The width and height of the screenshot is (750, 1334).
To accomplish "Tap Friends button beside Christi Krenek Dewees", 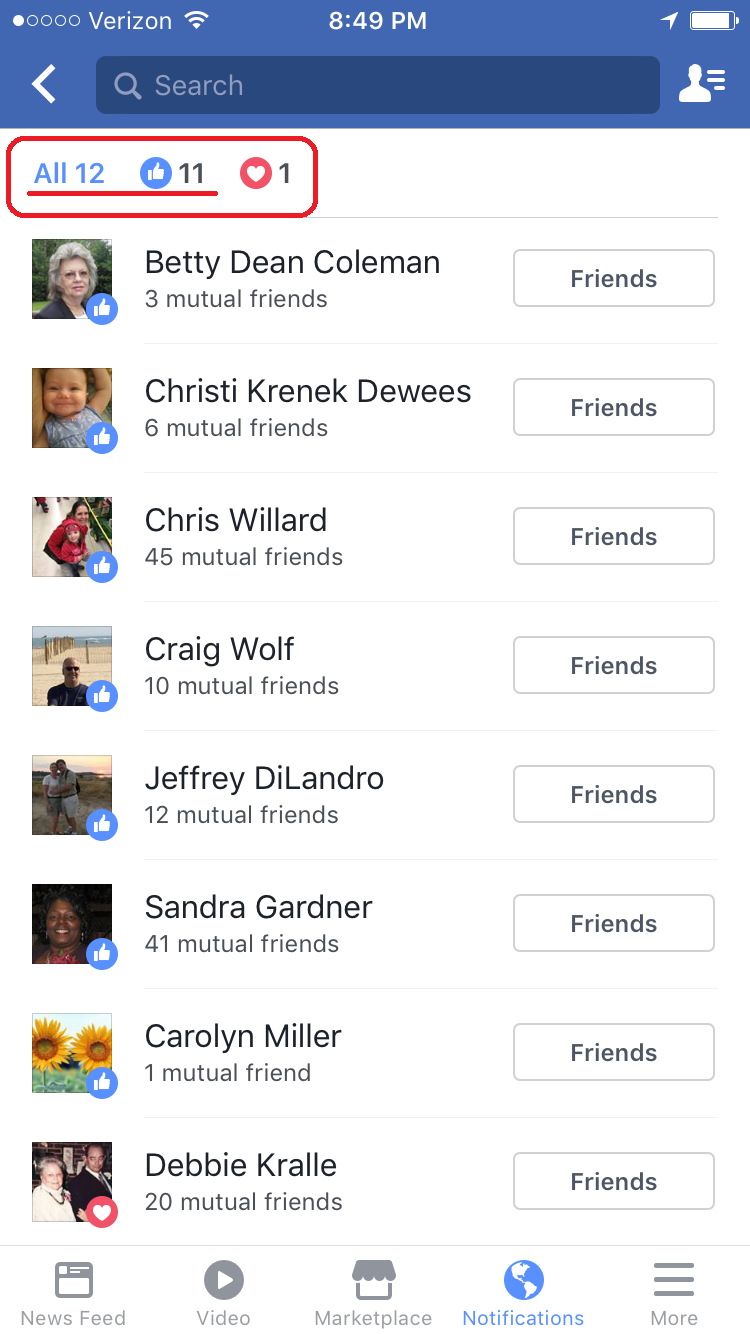I will 613,407.
